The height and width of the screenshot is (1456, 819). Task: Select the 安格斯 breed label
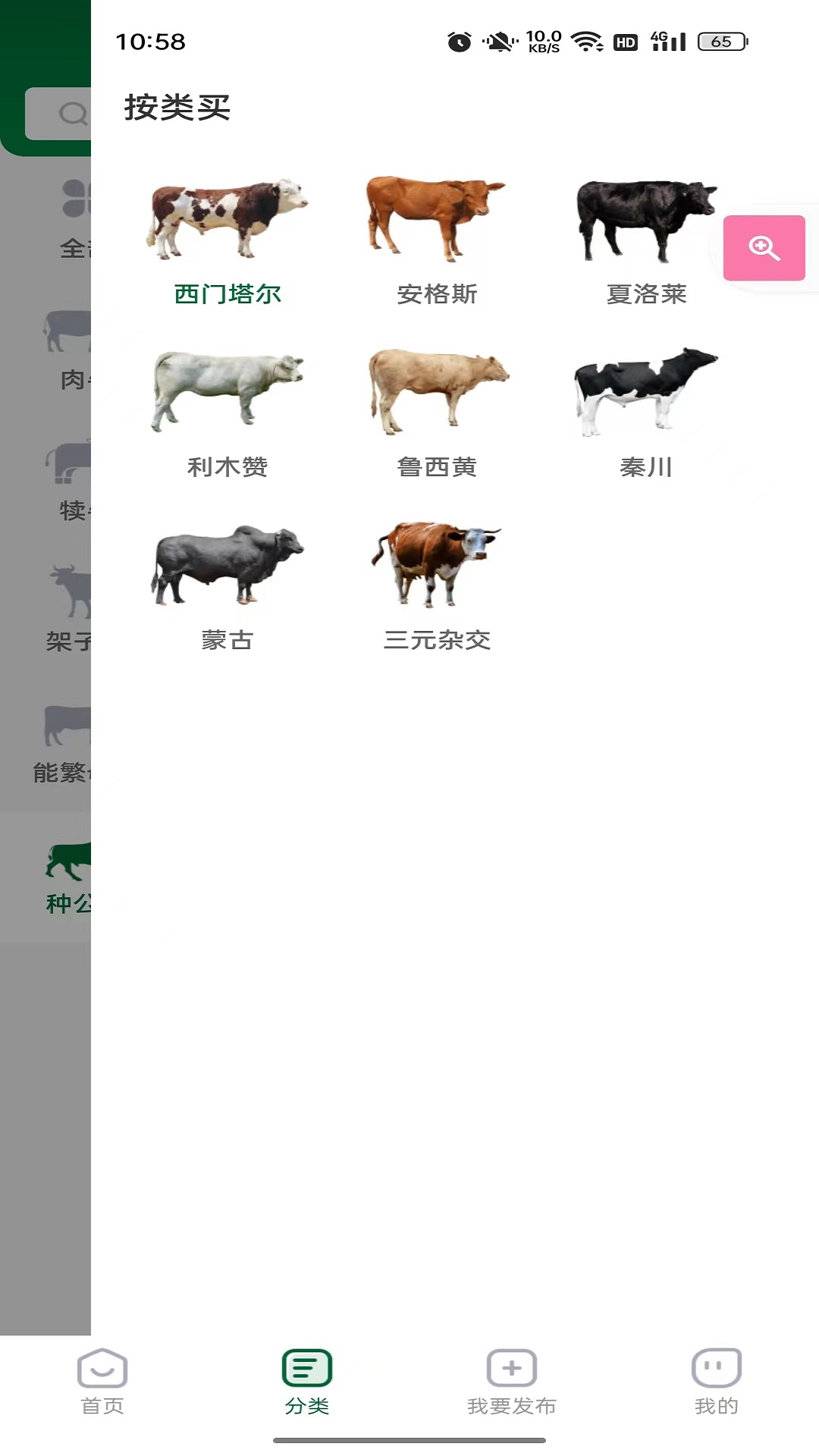click(x=437, y=295)
